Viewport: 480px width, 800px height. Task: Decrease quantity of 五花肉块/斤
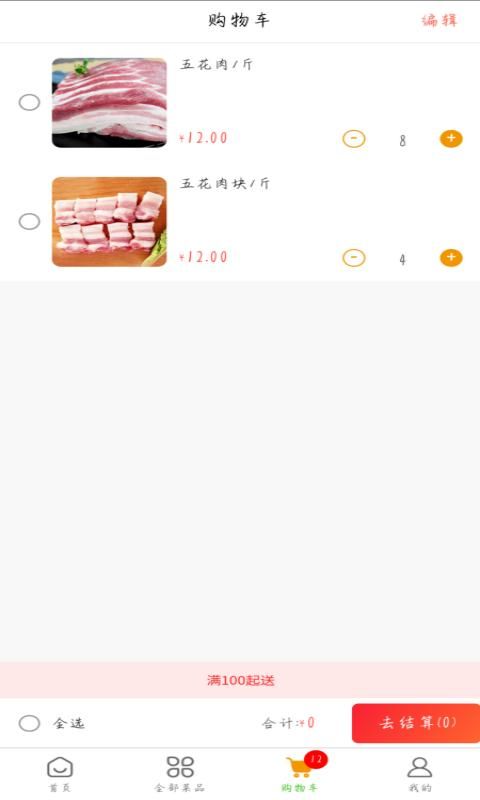tap(353, 258)
